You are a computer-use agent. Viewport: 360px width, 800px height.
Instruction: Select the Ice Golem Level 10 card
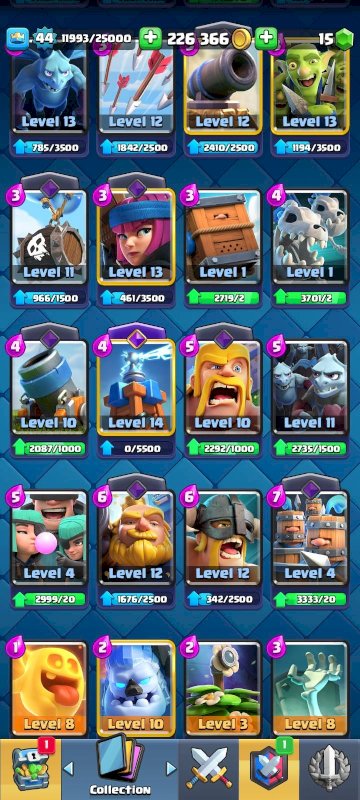pos(136,689)
